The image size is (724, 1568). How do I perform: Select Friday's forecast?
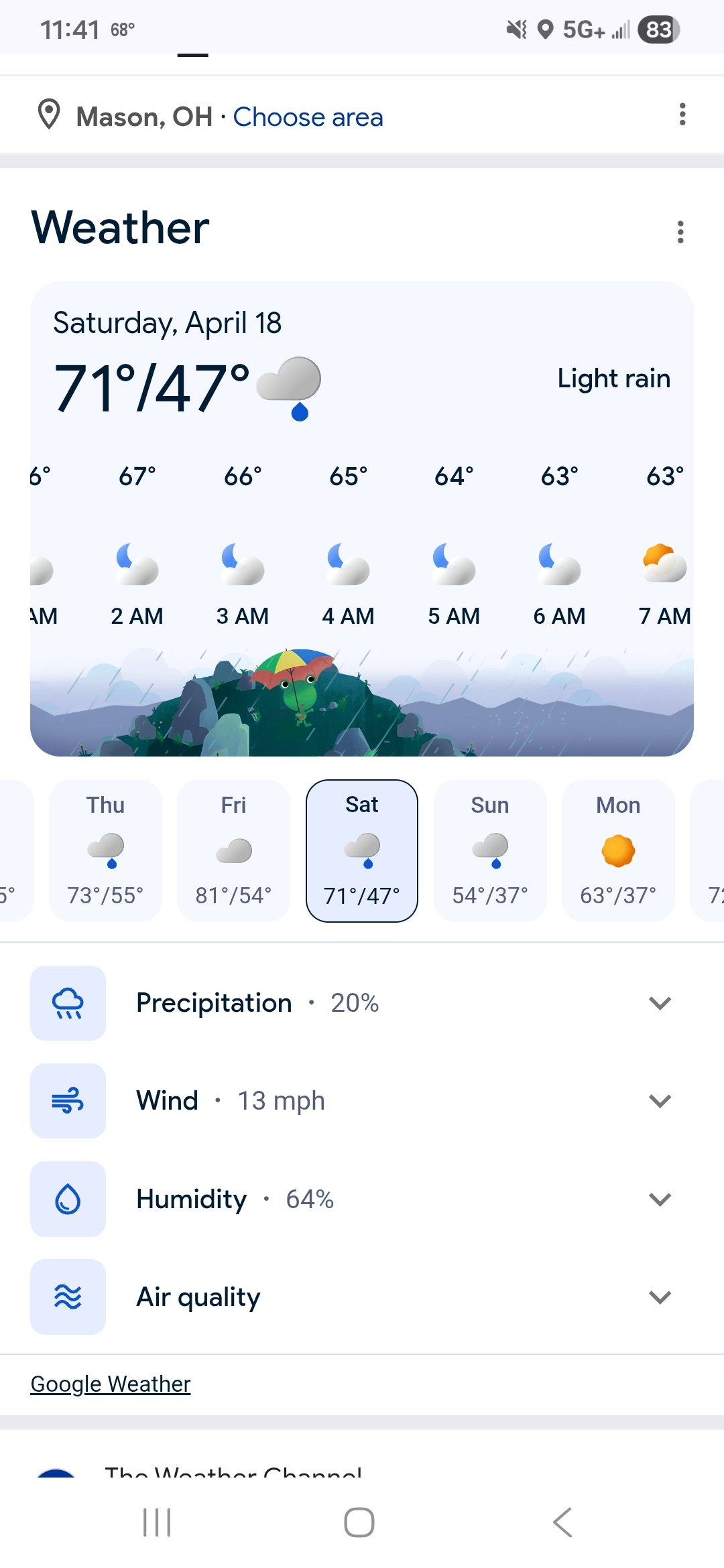click(x=233, y=850)
